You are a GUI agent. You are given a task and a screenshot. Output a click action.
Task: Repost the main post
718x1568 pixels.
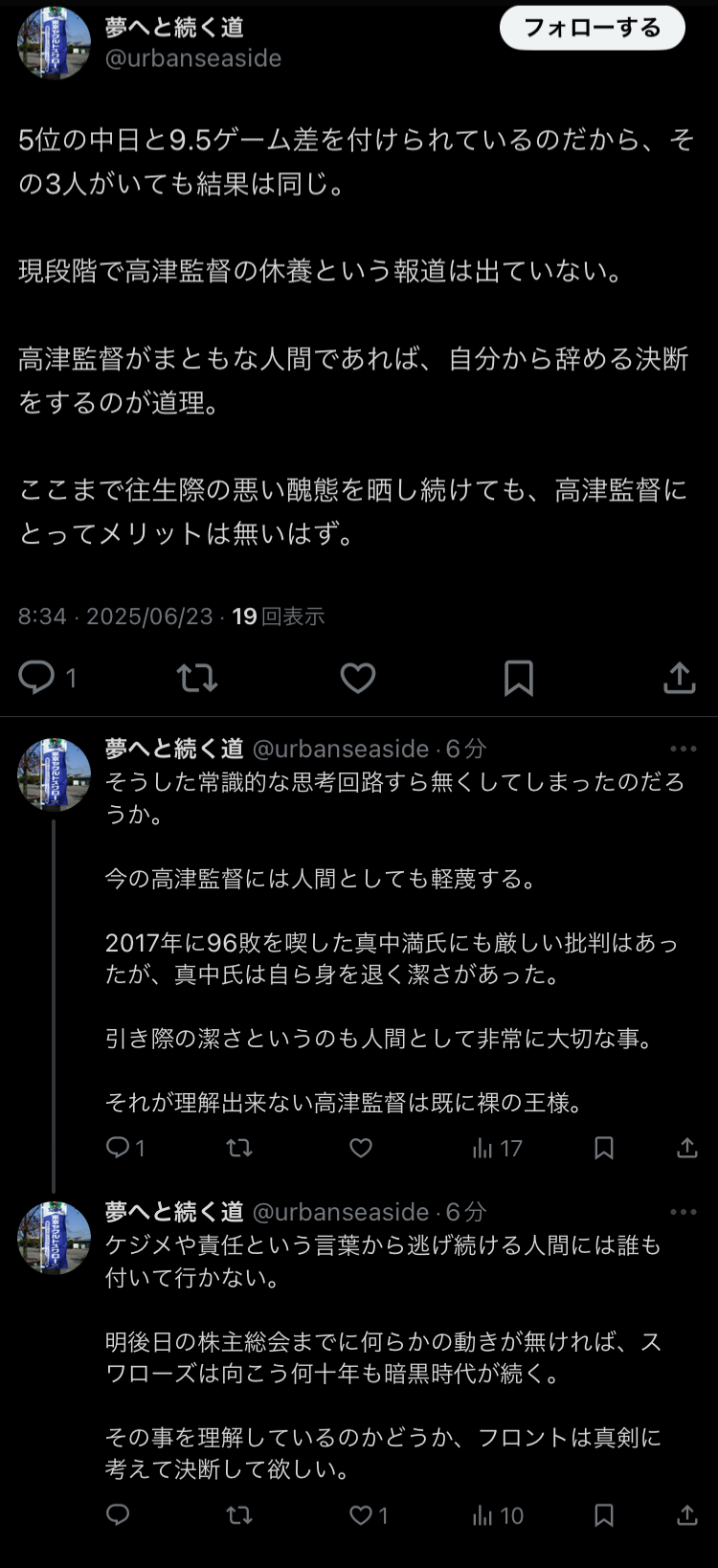click(x=197, y=678)
